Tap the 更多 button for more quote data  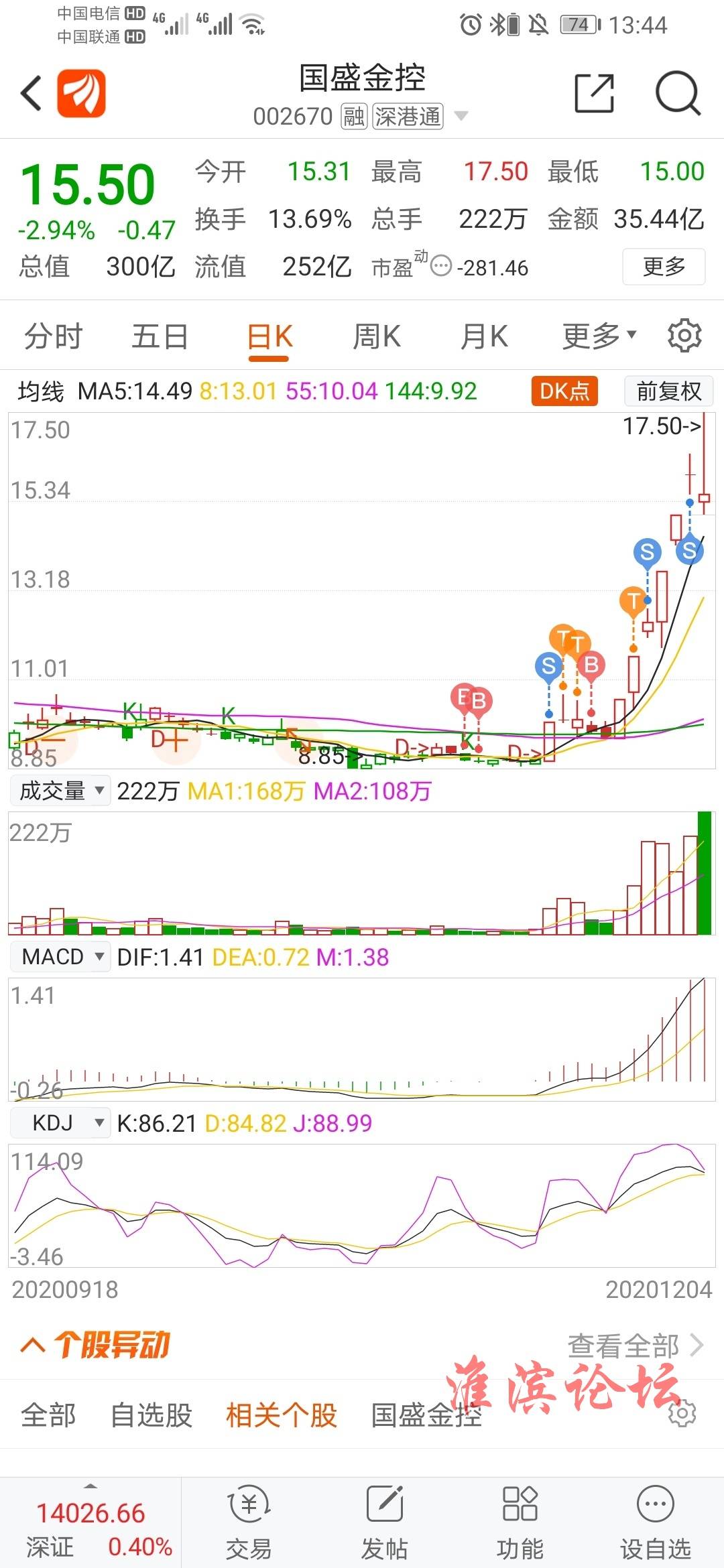point(663,267)
